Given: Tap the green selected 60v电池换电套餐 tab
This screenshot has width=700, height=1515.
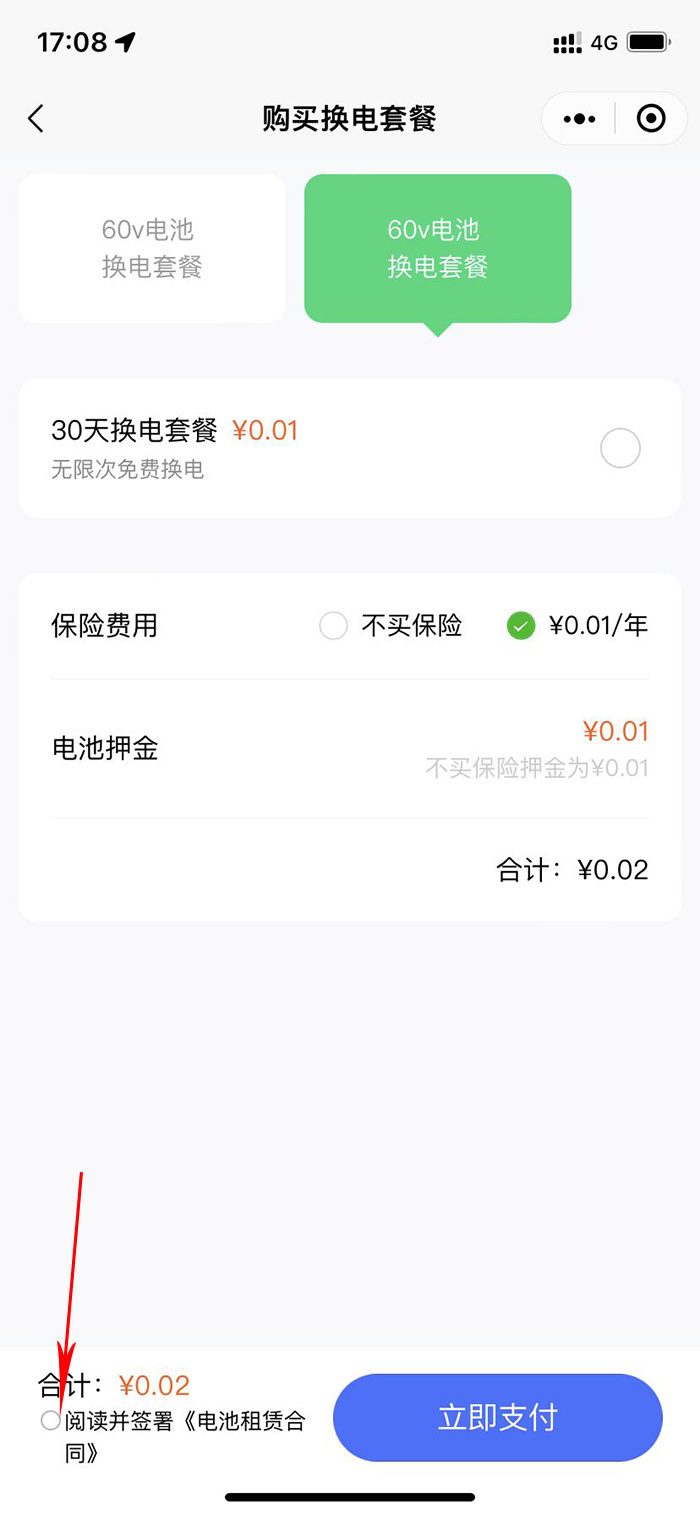Looking at the screenshot, I should pos(437,249).
